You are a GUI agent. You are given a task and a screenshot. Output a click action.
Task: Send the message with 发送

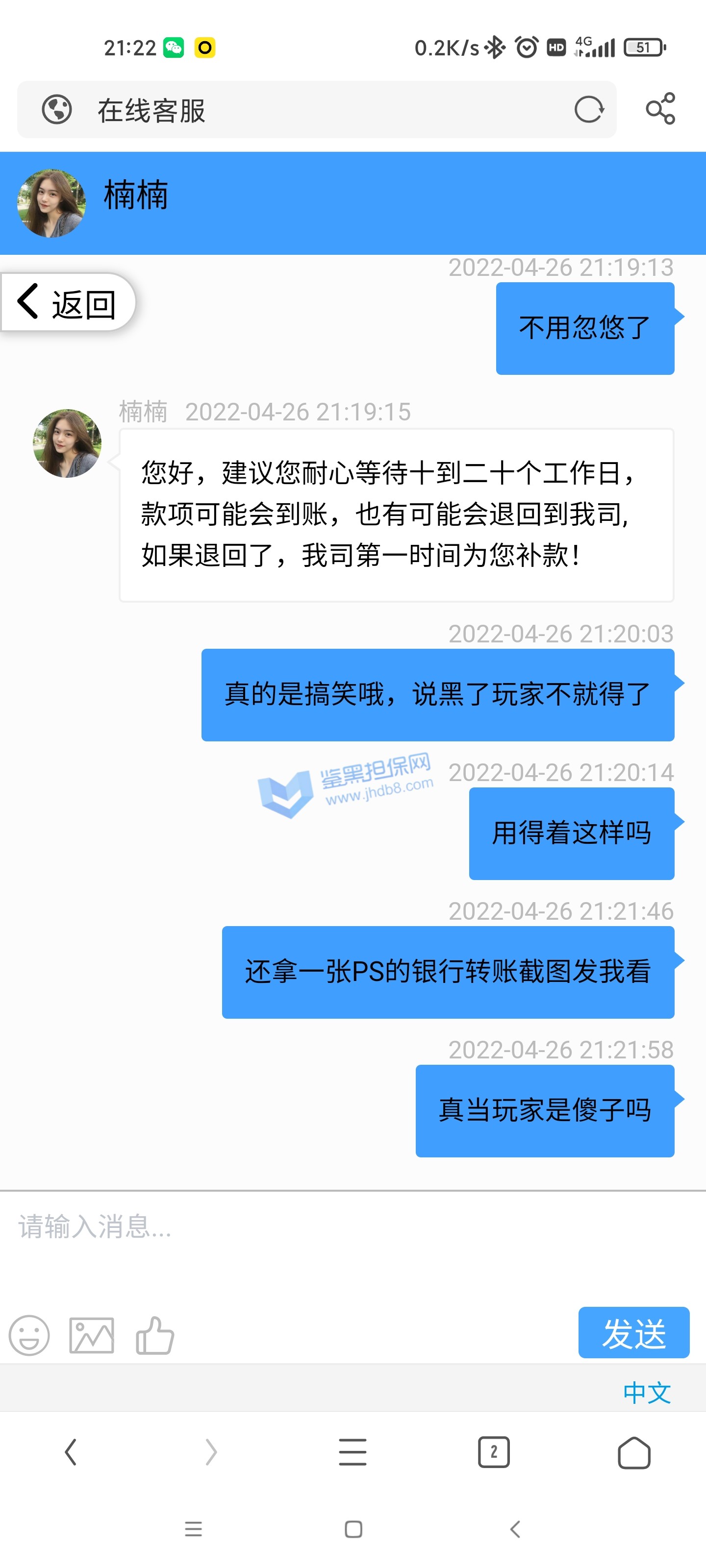pyautogui.click(x=633, y=1332)
